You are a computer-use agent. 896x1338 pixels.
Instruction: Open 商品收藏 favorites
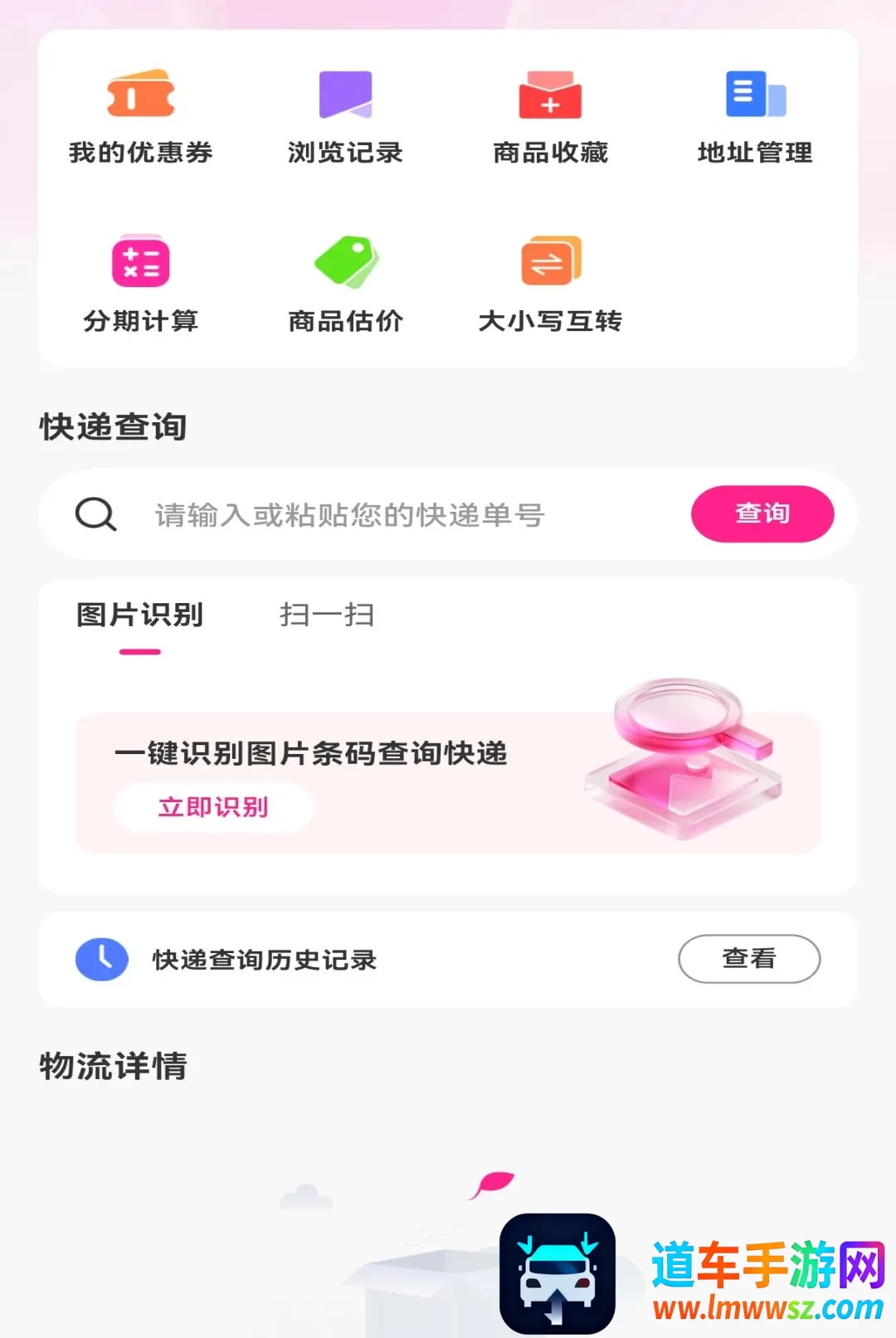[550, 118]
